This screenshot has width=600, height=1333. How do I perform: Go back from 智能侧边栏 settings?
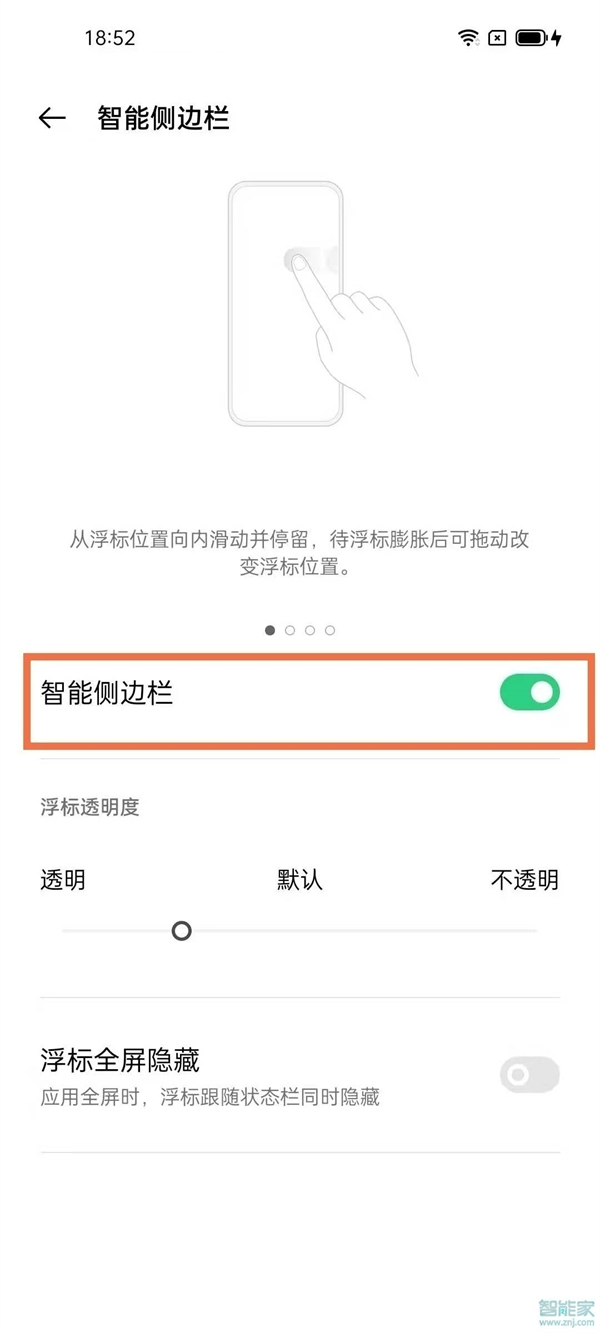coord(52,118)
